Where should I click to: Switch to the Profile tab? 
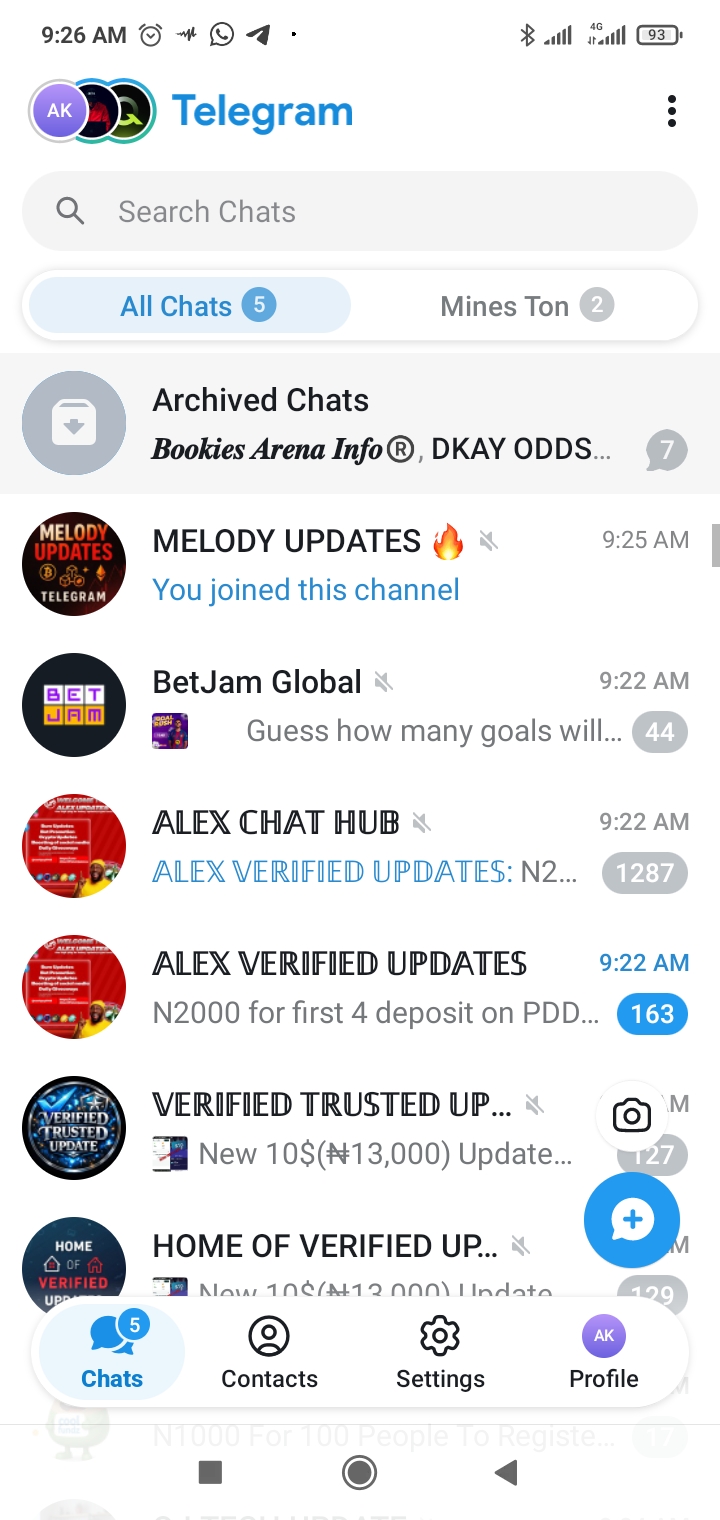click(604, 1352)
